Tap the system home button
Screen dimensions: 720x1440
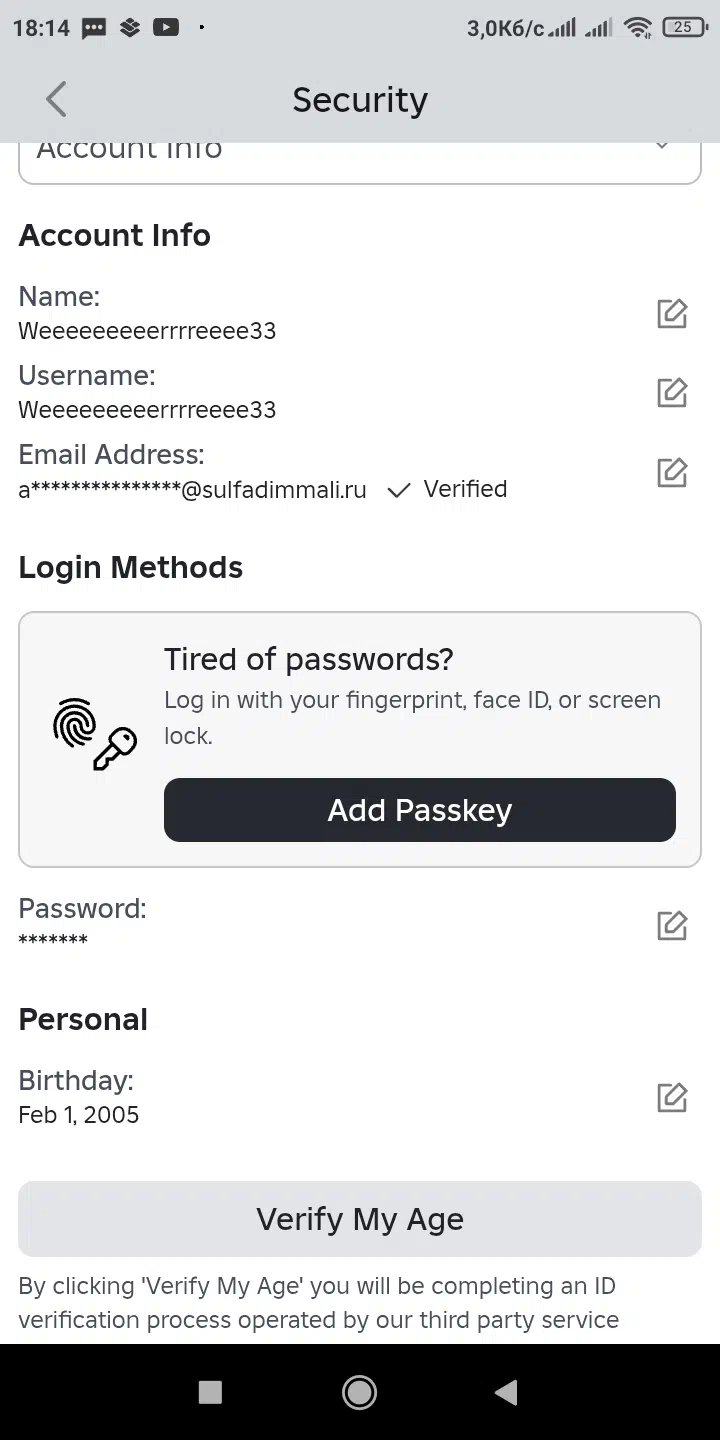(x=359, y=1392)
